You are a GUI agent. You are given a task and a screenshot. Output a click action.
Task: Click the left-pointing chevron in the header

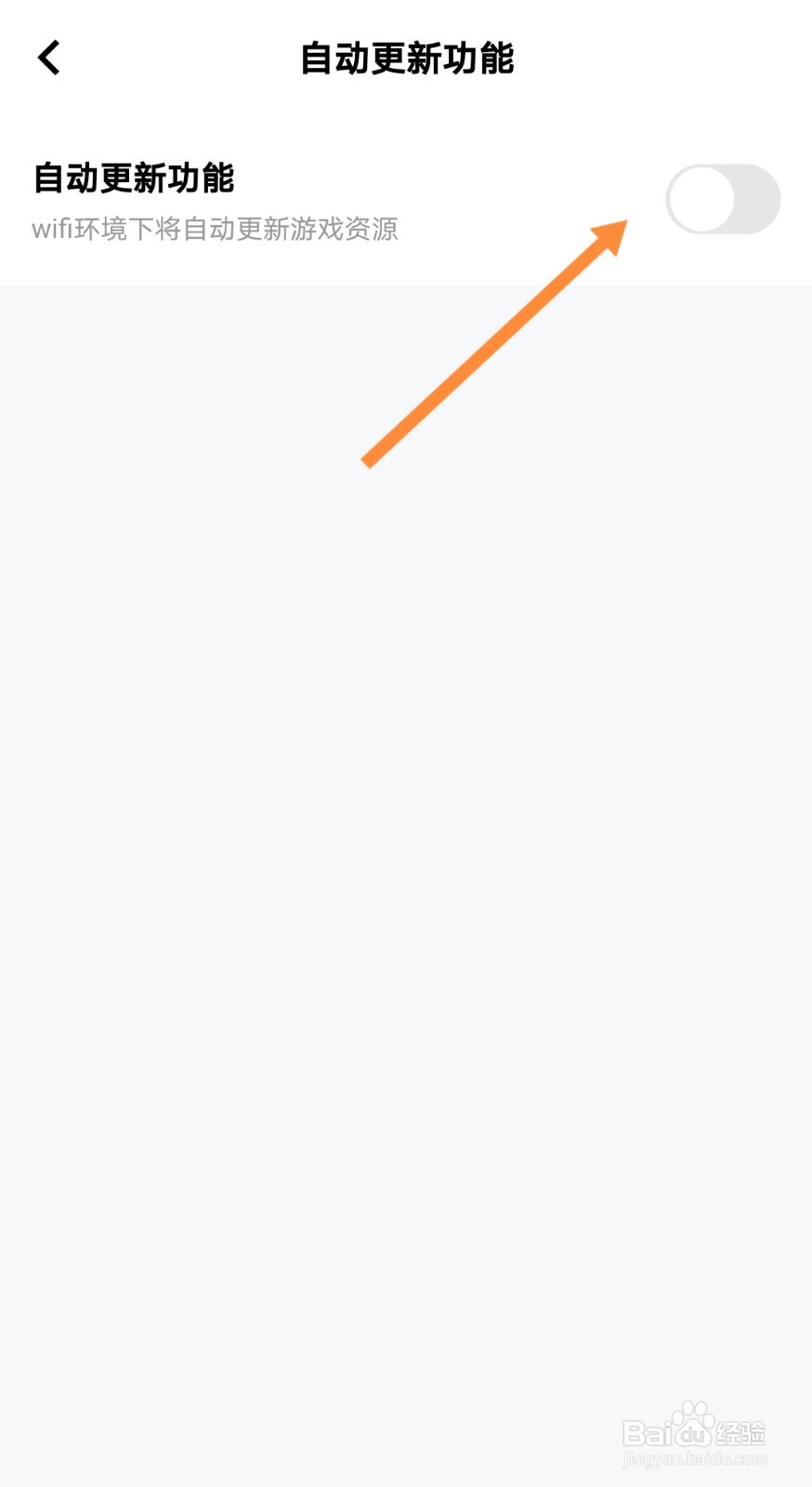pos(46,58)
